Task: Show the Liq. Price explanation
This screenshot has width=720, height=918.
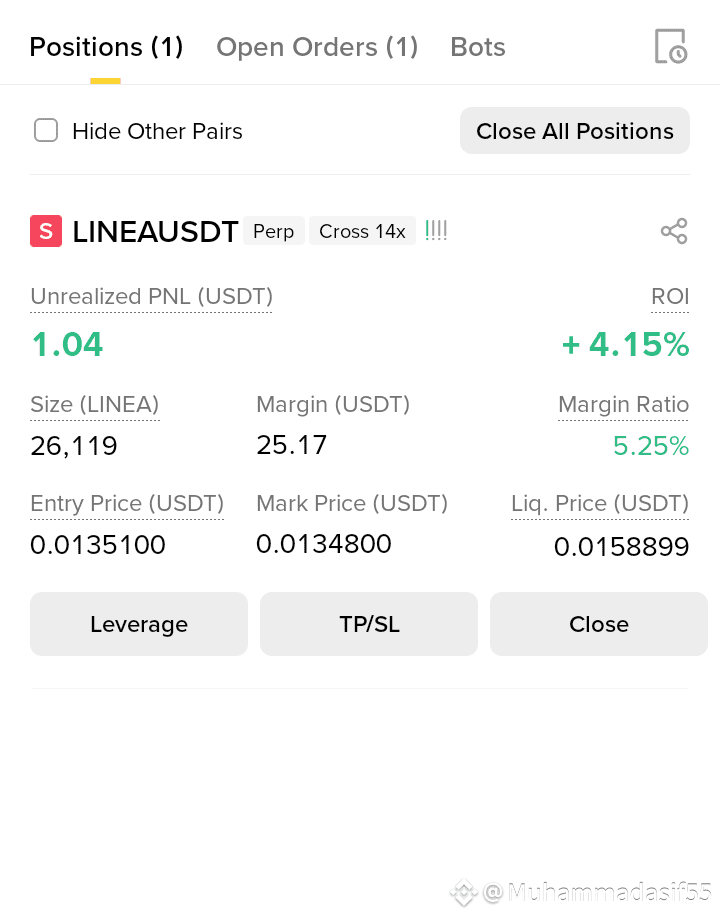Action: pos(600,503)
